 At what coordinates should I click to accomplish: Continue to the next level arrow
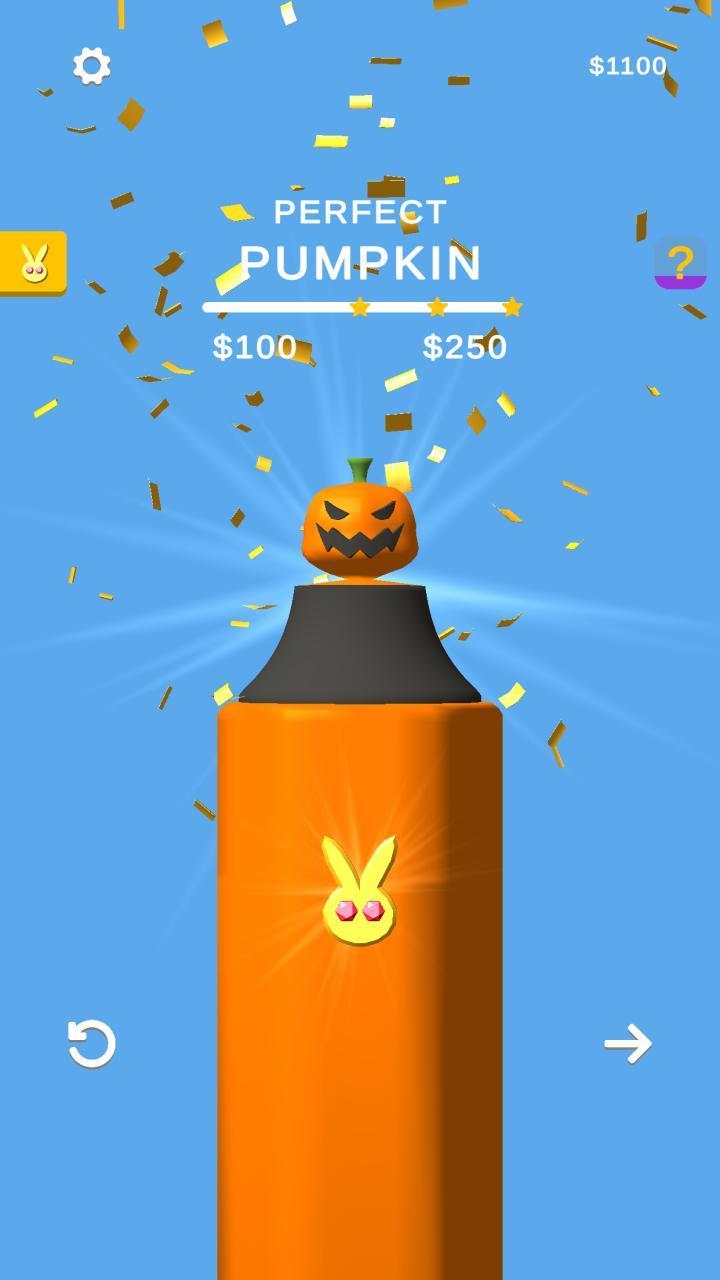pyautogui.click(x=628, y=1043)
